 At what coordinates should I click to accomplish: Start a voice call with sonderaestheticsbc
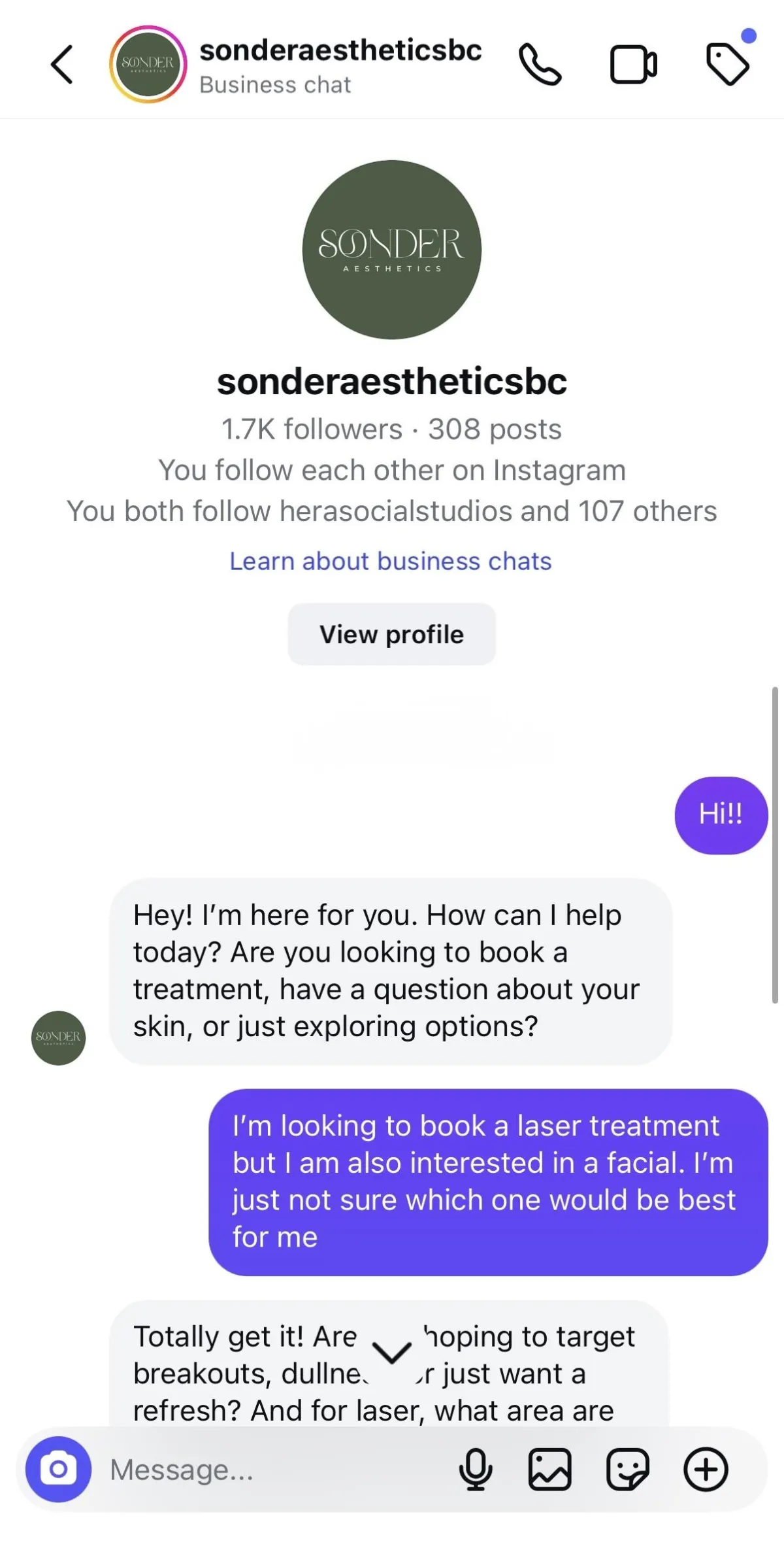pos(540,65)
